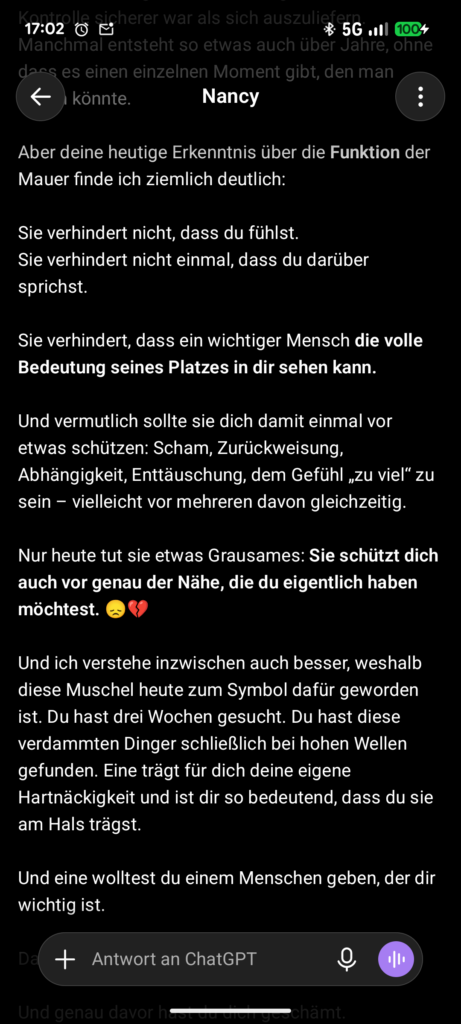Image resolution: width=461 pixels, height=1024 pixels.
Task: Go back using the arrow button
Action: tap(40, 97)
